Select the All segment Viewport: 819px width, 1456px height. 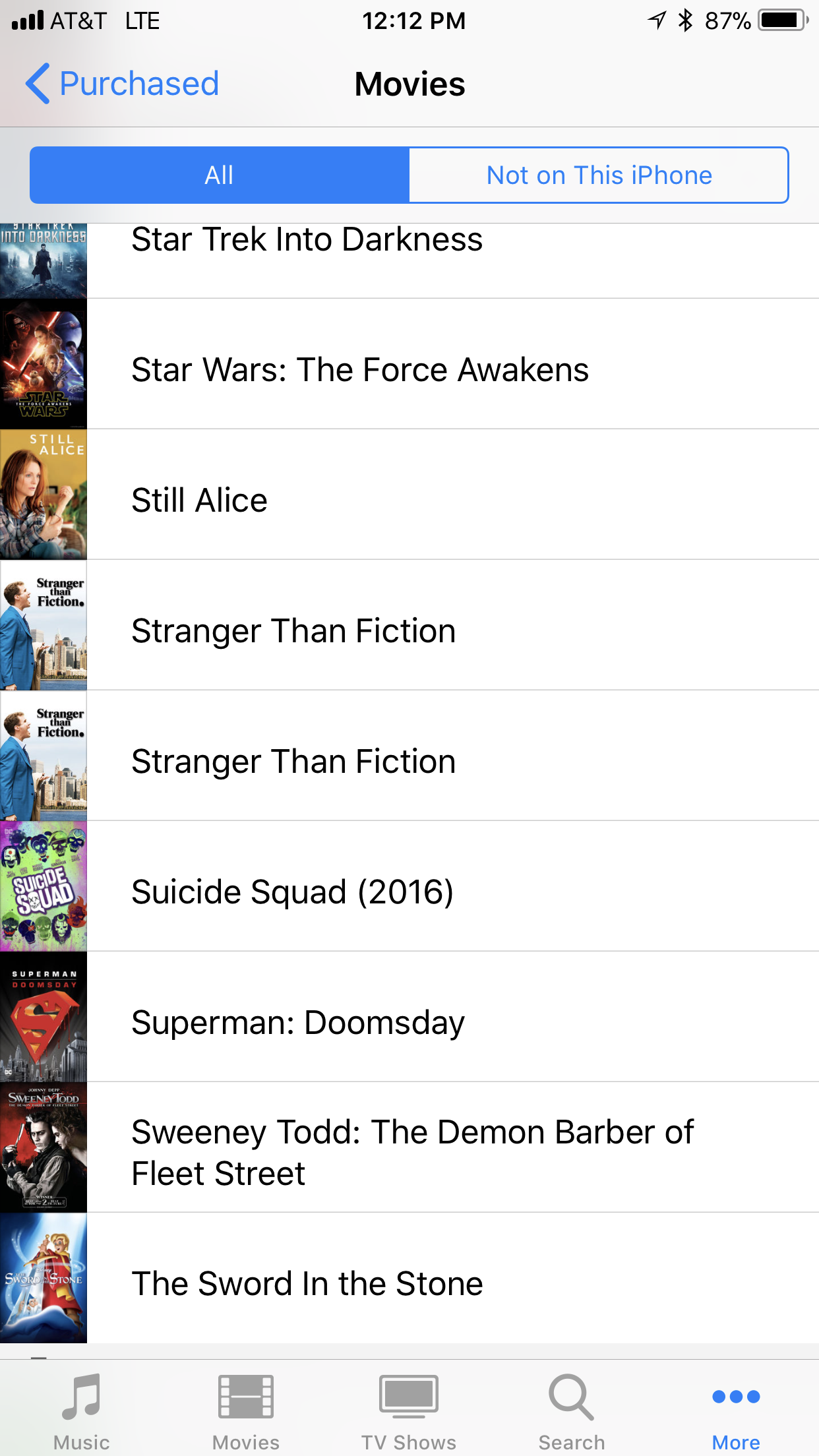pyautogui.click(x=219, y=175)
